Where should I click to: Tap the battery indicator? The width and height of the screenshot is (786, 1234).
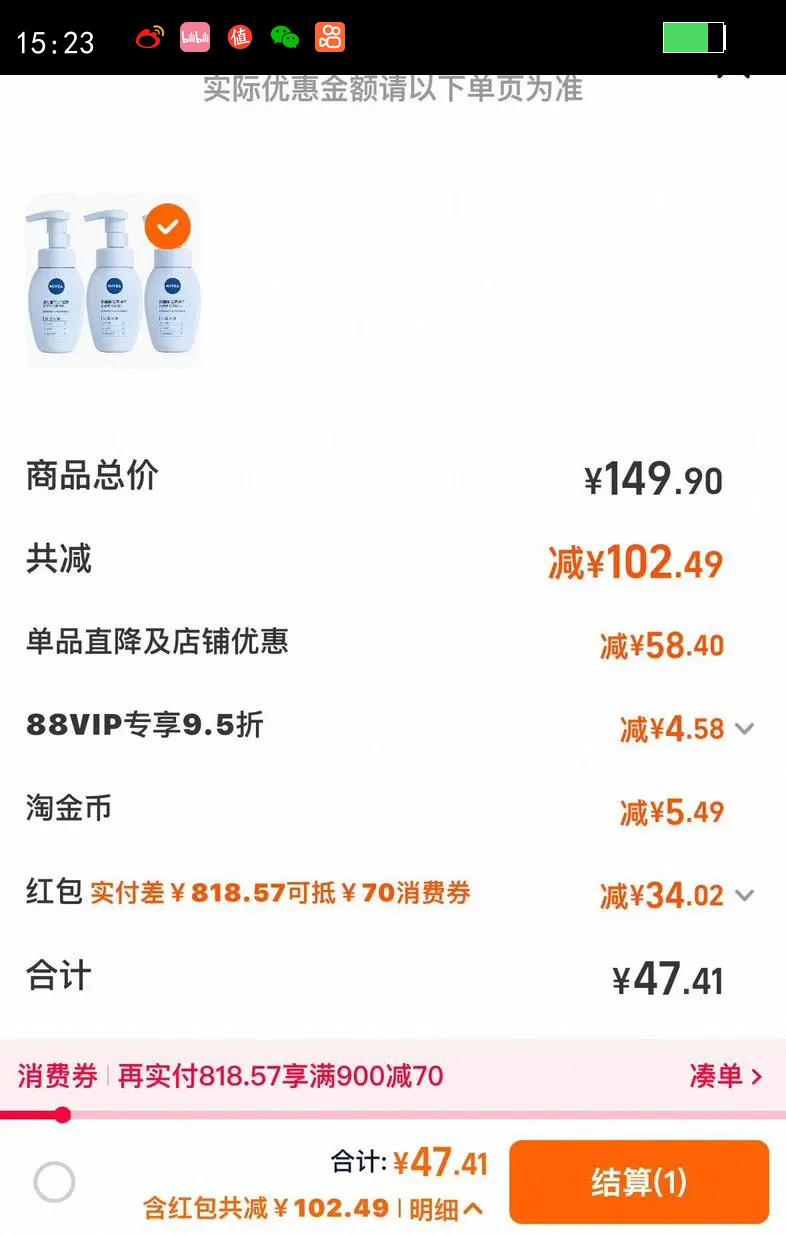tap(692, 37)
